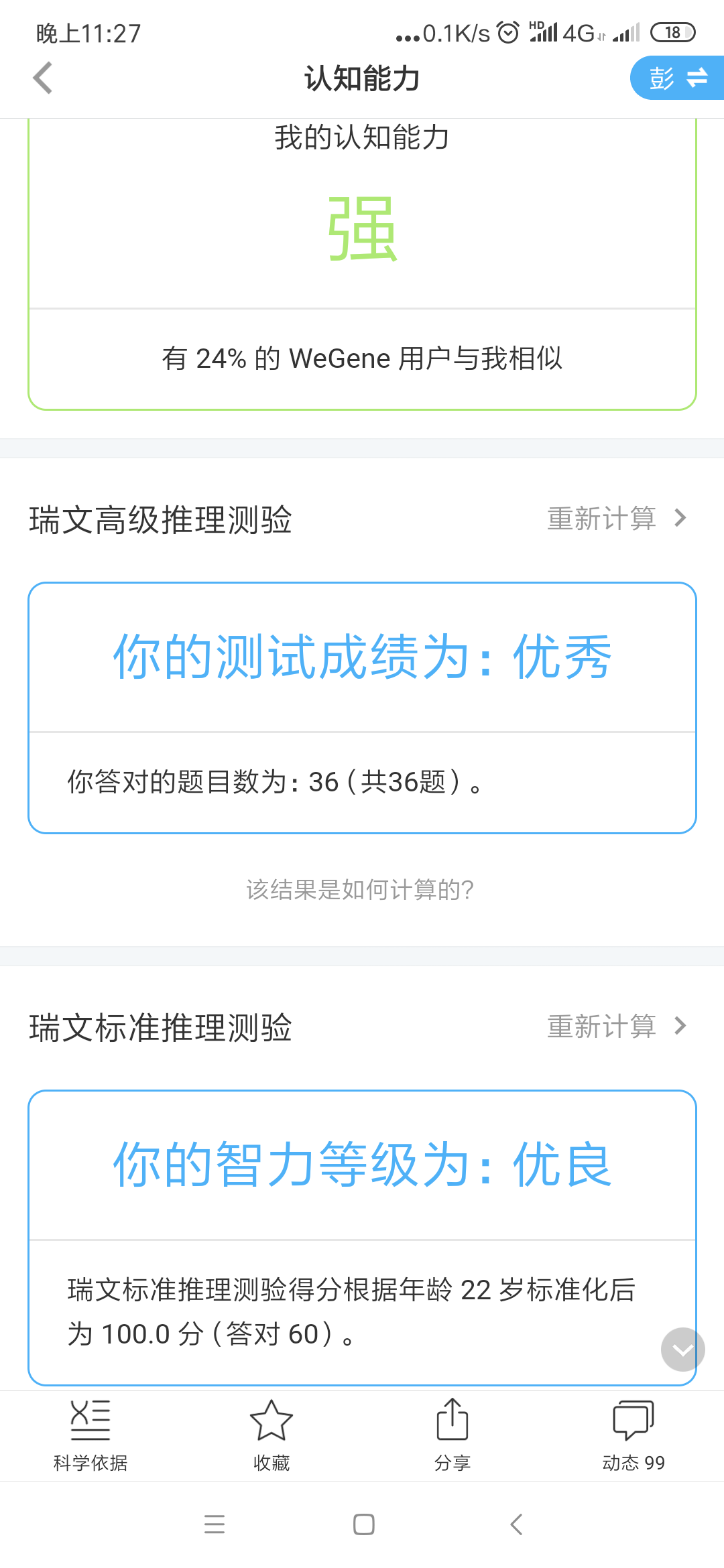
Task: Open 动态 99 comments
Action: [633, 1434]
